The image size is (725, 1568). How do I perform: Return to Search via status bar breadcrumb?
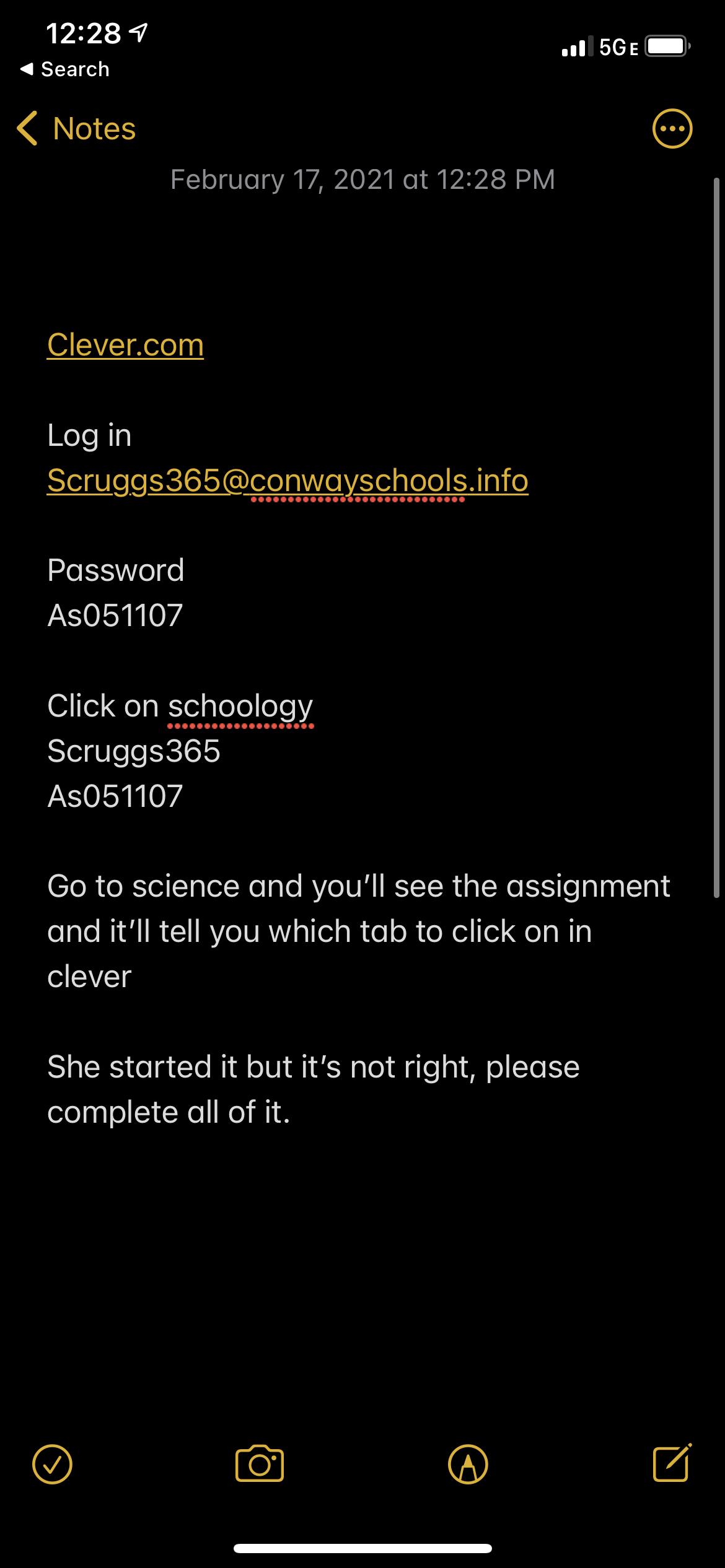pos(65,69)
